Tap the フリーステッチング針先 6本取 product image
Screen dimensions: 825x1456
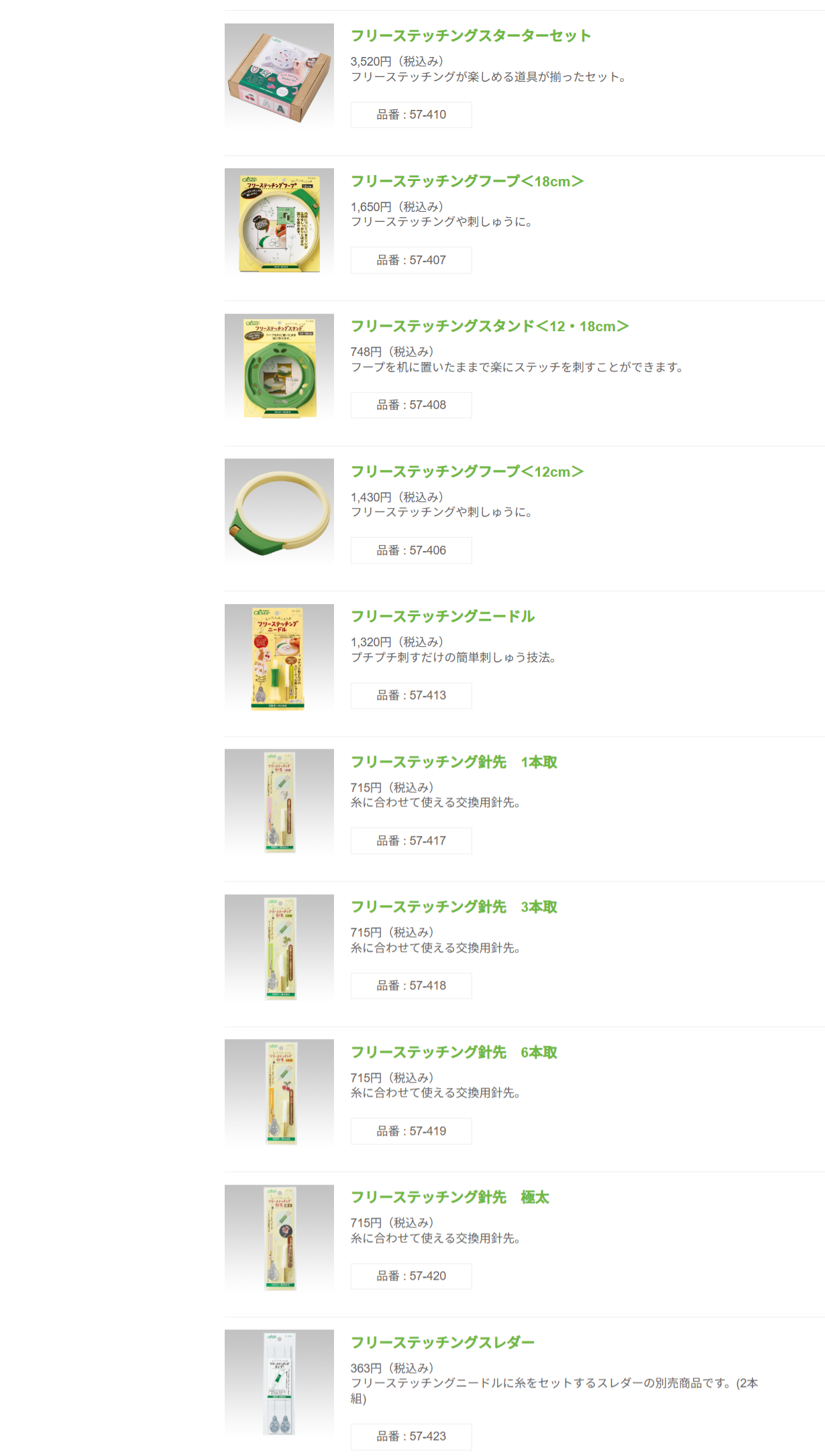[279, 1093]
